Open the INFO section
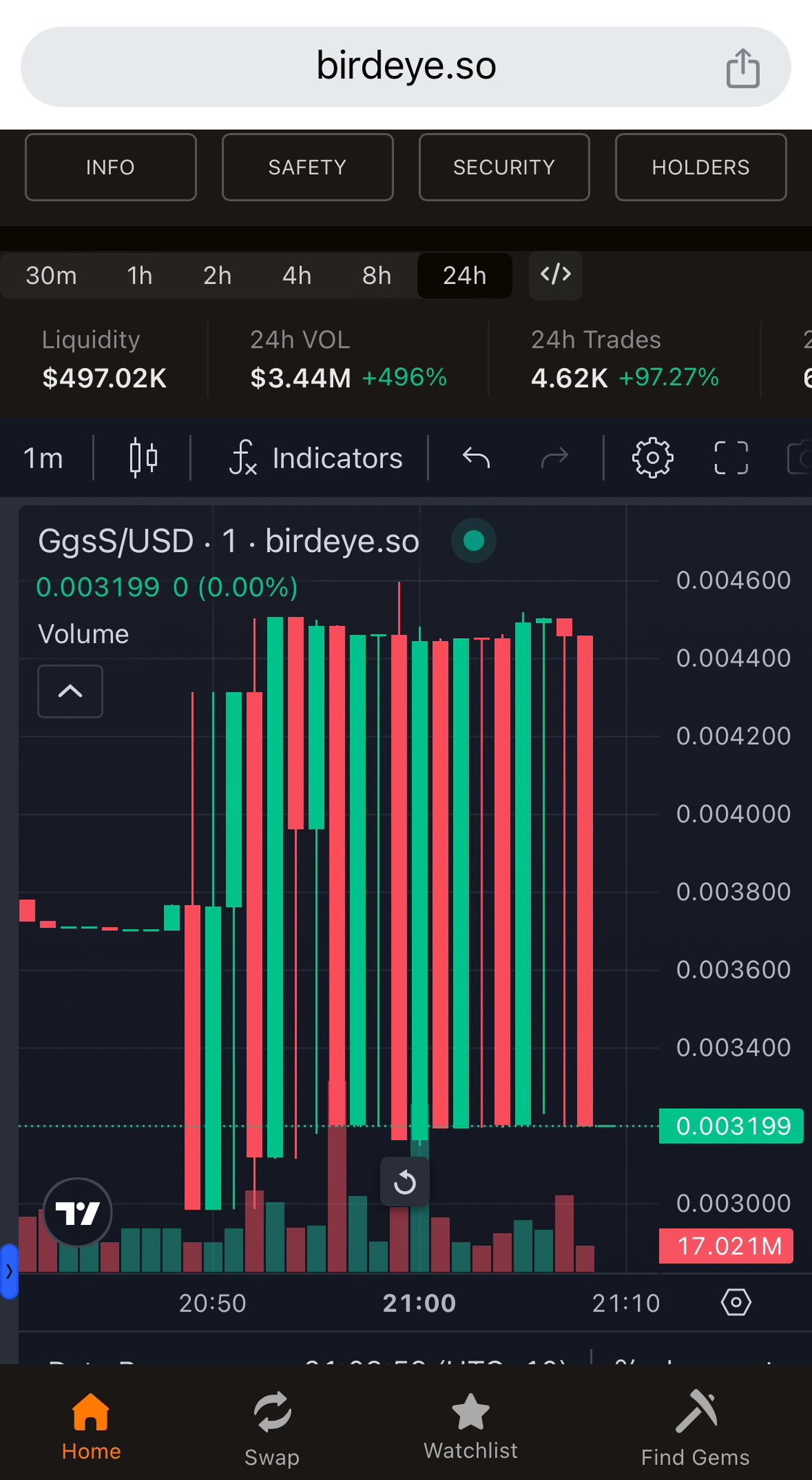812x1480 pixels. click(111, 167)
